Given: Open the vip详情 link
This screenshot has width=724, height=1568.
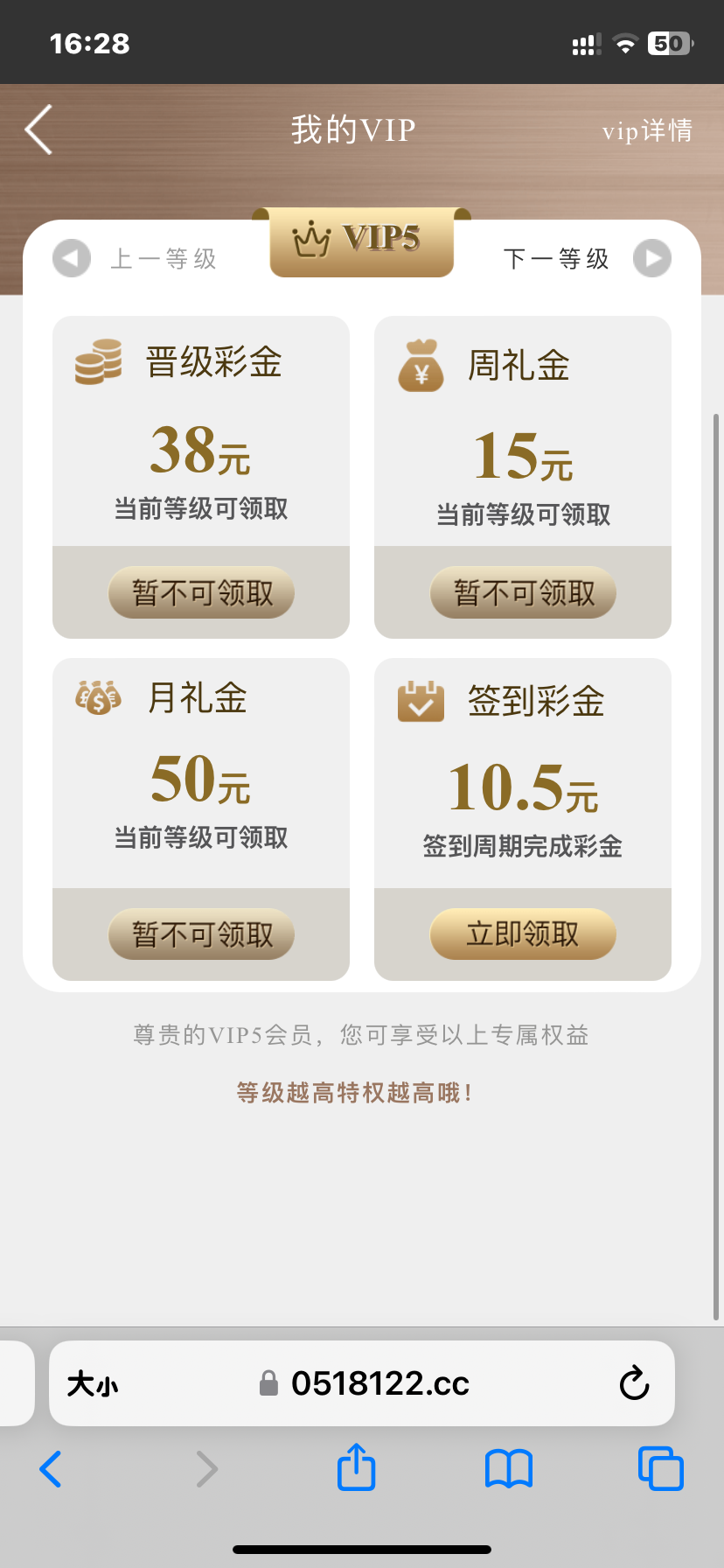Looking at the screenshot, I should tap(647, 131).
